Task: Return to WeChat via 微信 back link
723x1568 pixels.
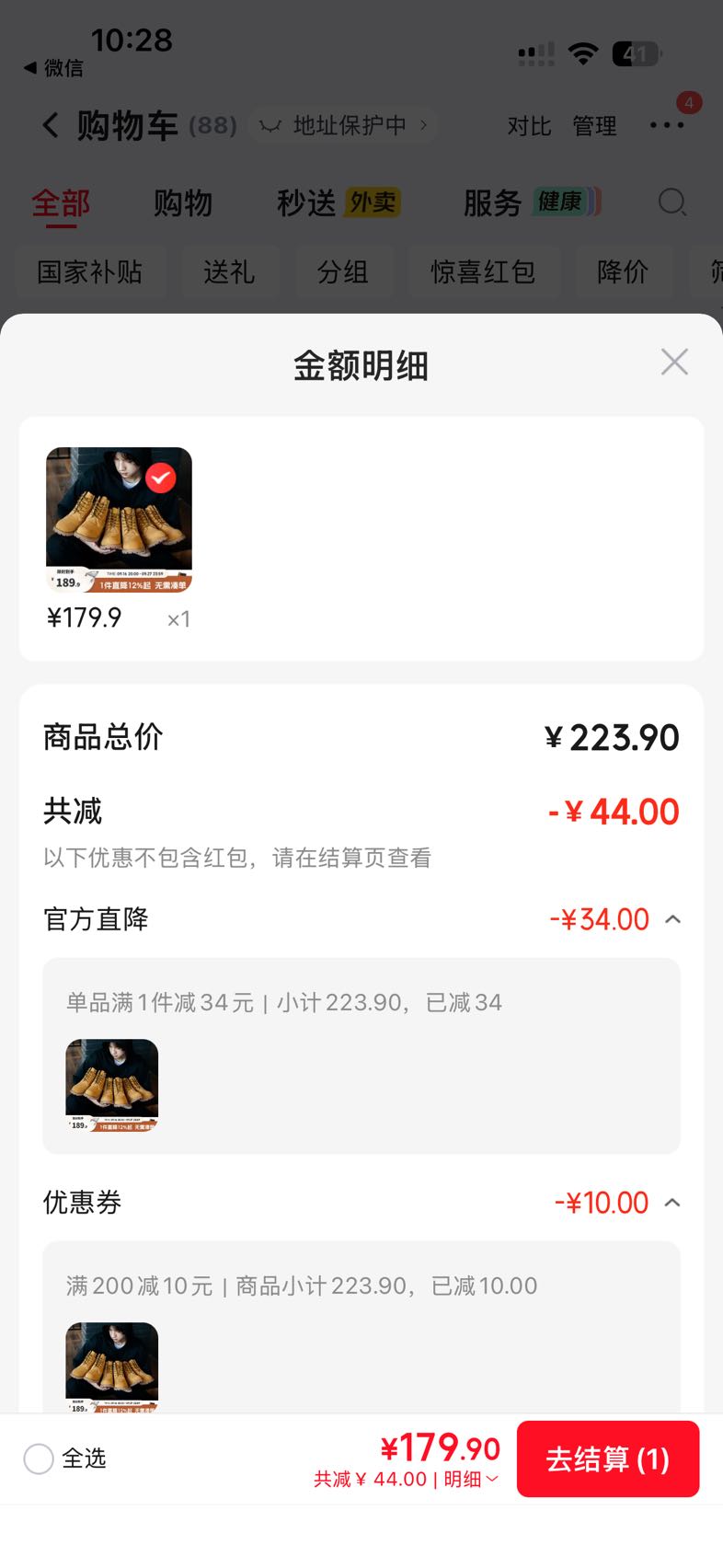Action: tap(53, 68)
